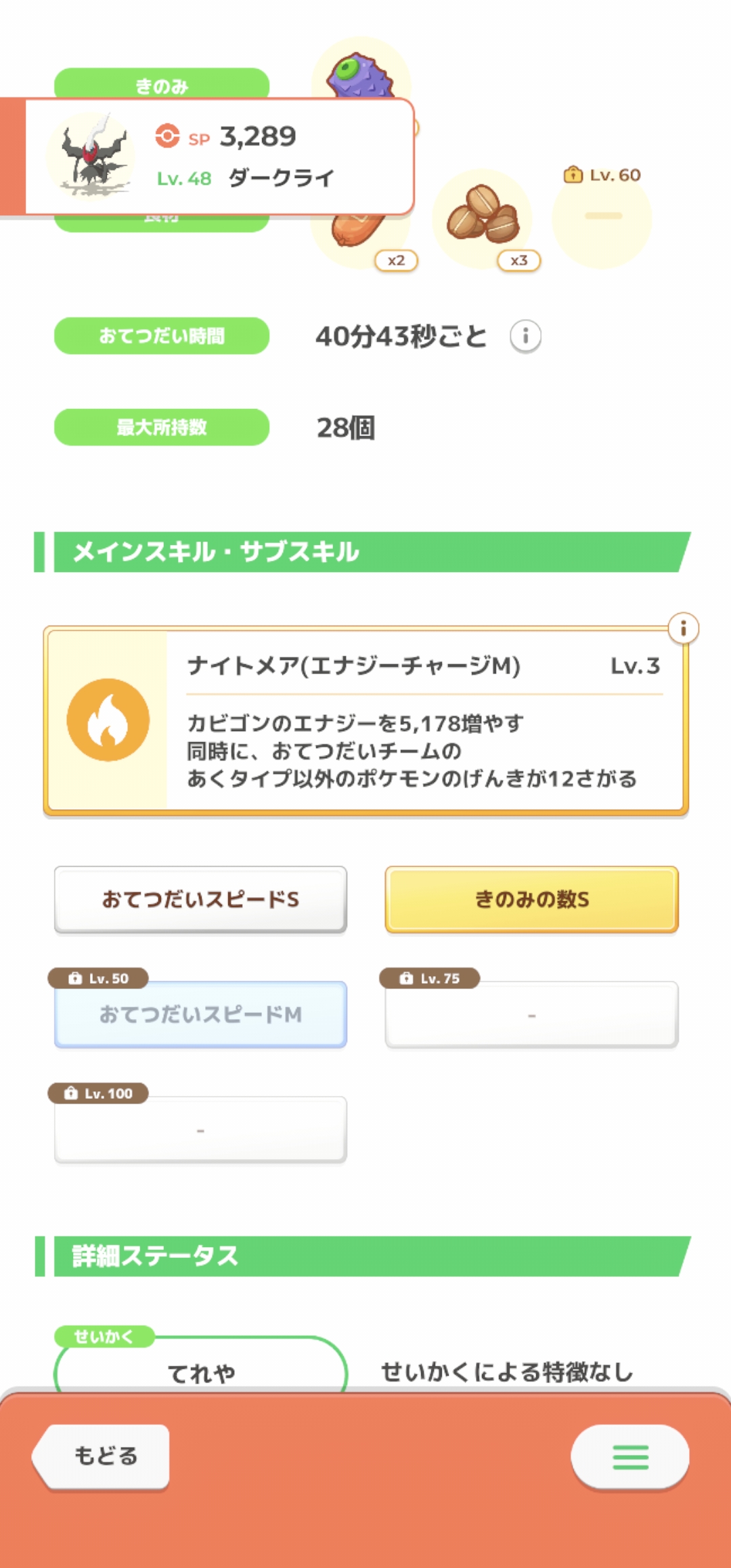Select the locked おてつだいスピードM sub skill

pos(200,1014)
